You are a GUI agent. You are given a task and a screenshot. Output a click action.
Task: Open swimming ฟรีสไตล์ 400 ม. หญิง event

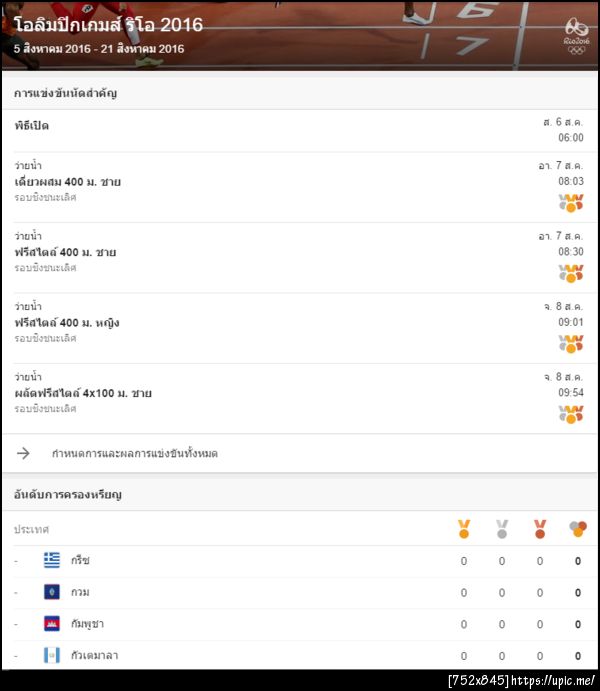click(x=300, y=327)
